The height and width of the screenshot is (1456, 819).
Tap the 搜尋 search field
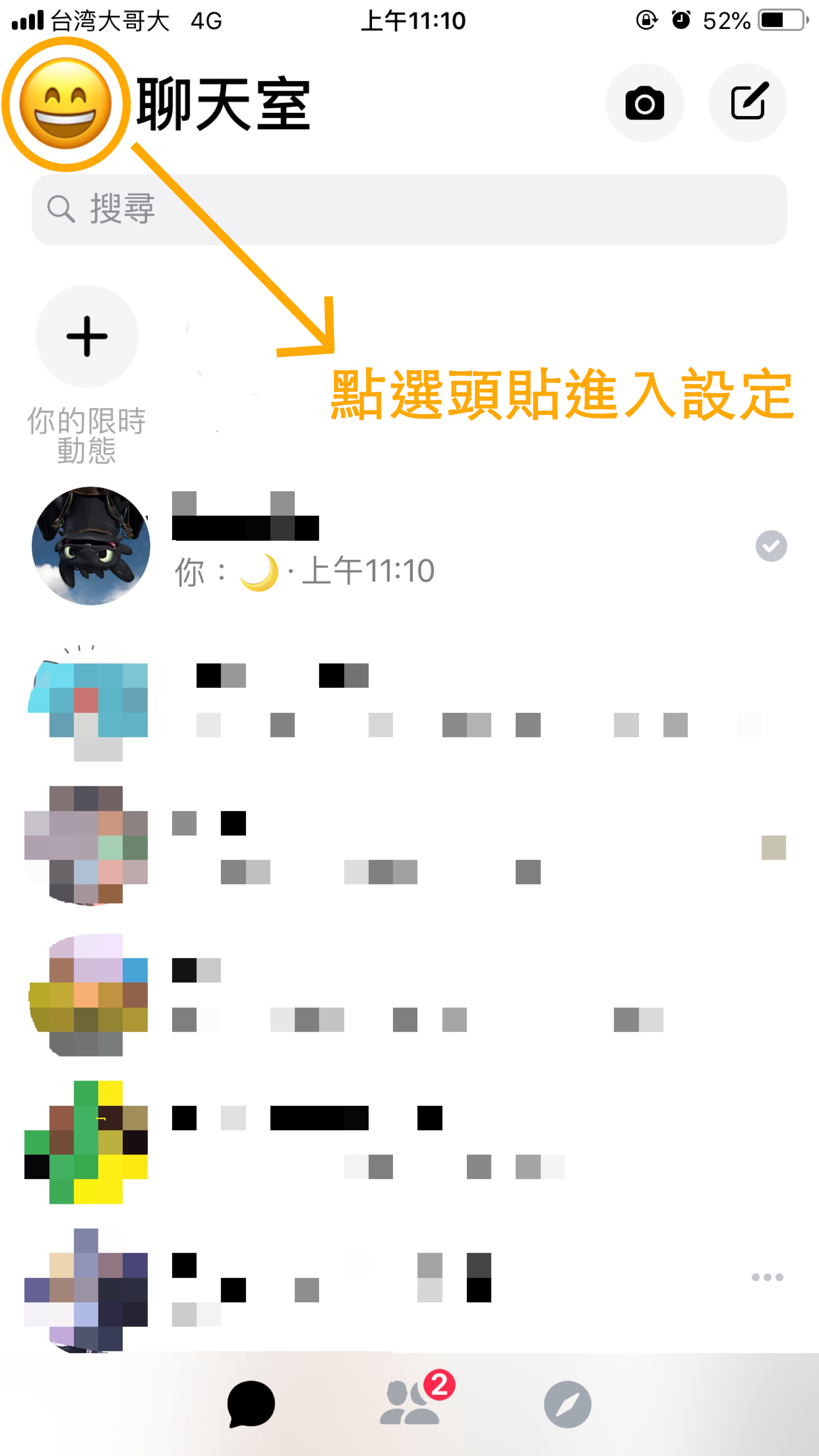409,209
